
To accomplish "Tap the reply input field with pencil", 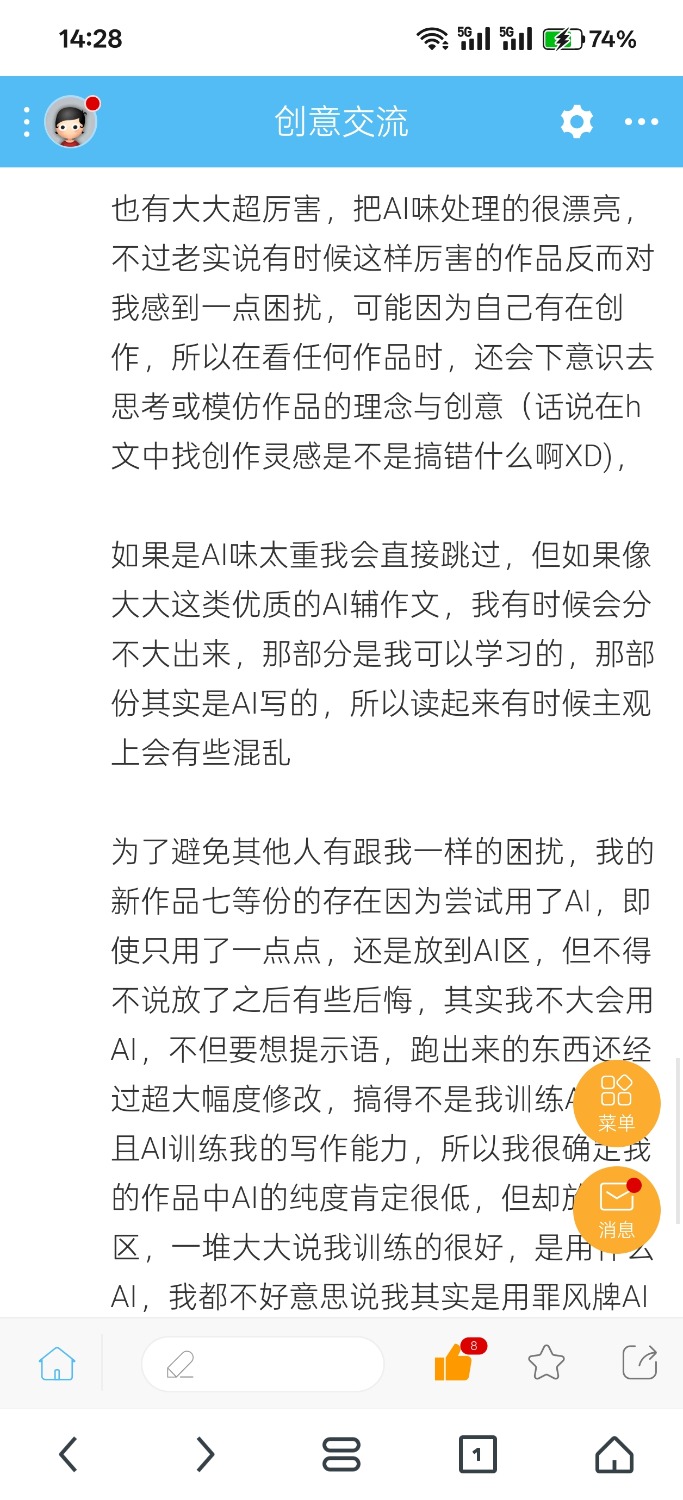I will (263, 1364).
